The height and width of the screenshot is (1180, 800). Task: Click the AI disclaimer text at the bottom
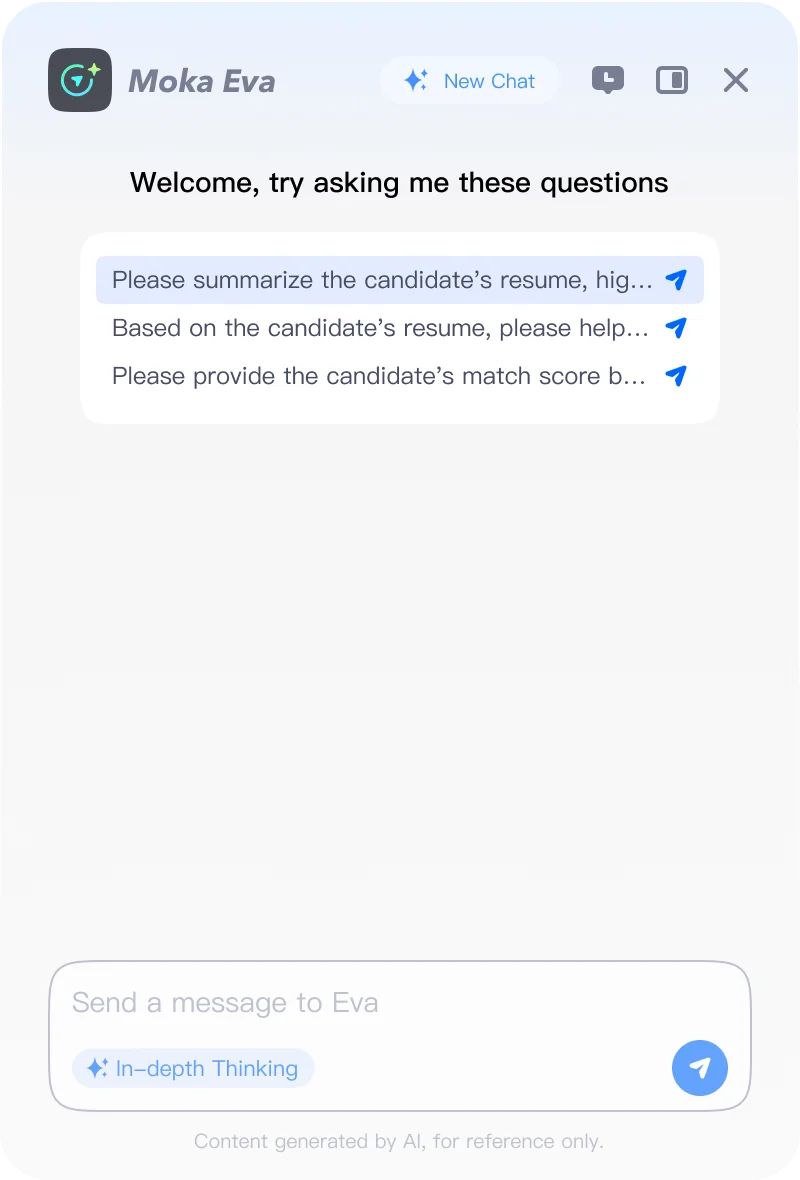400,1141
